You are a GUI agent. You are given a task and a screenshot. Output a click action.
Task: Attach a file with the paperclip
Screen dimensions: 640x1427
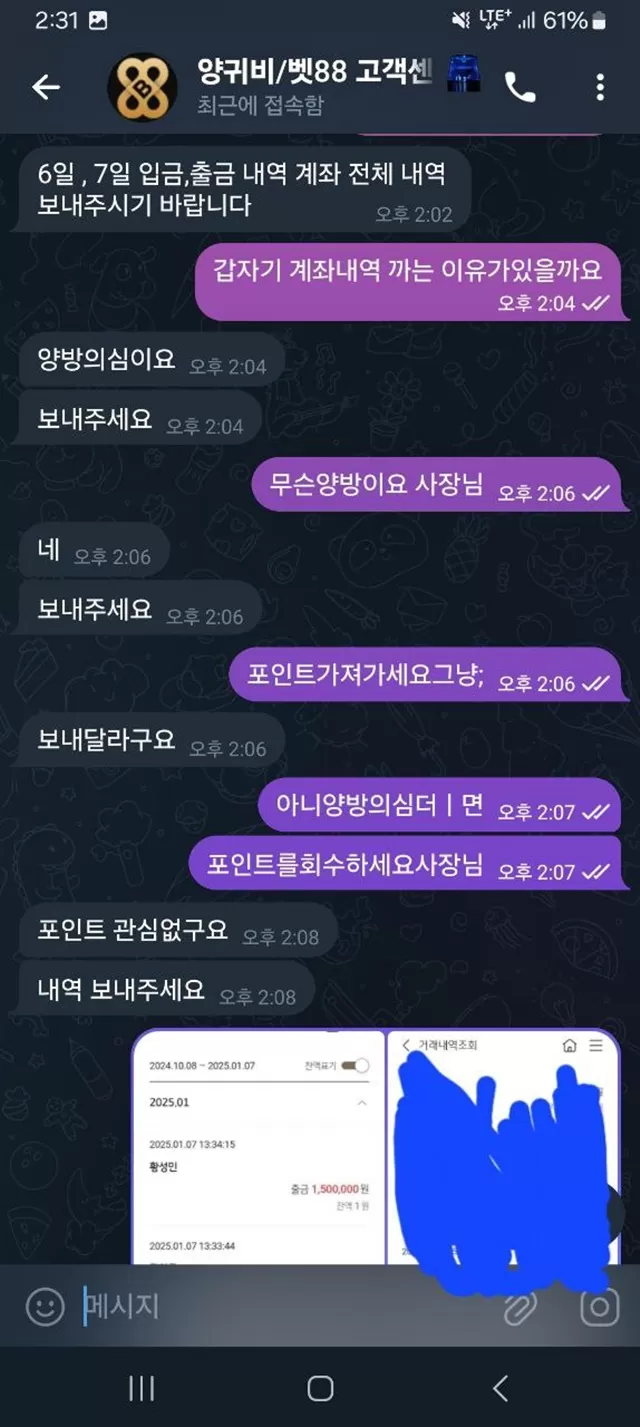click(x=520, y=1307)
